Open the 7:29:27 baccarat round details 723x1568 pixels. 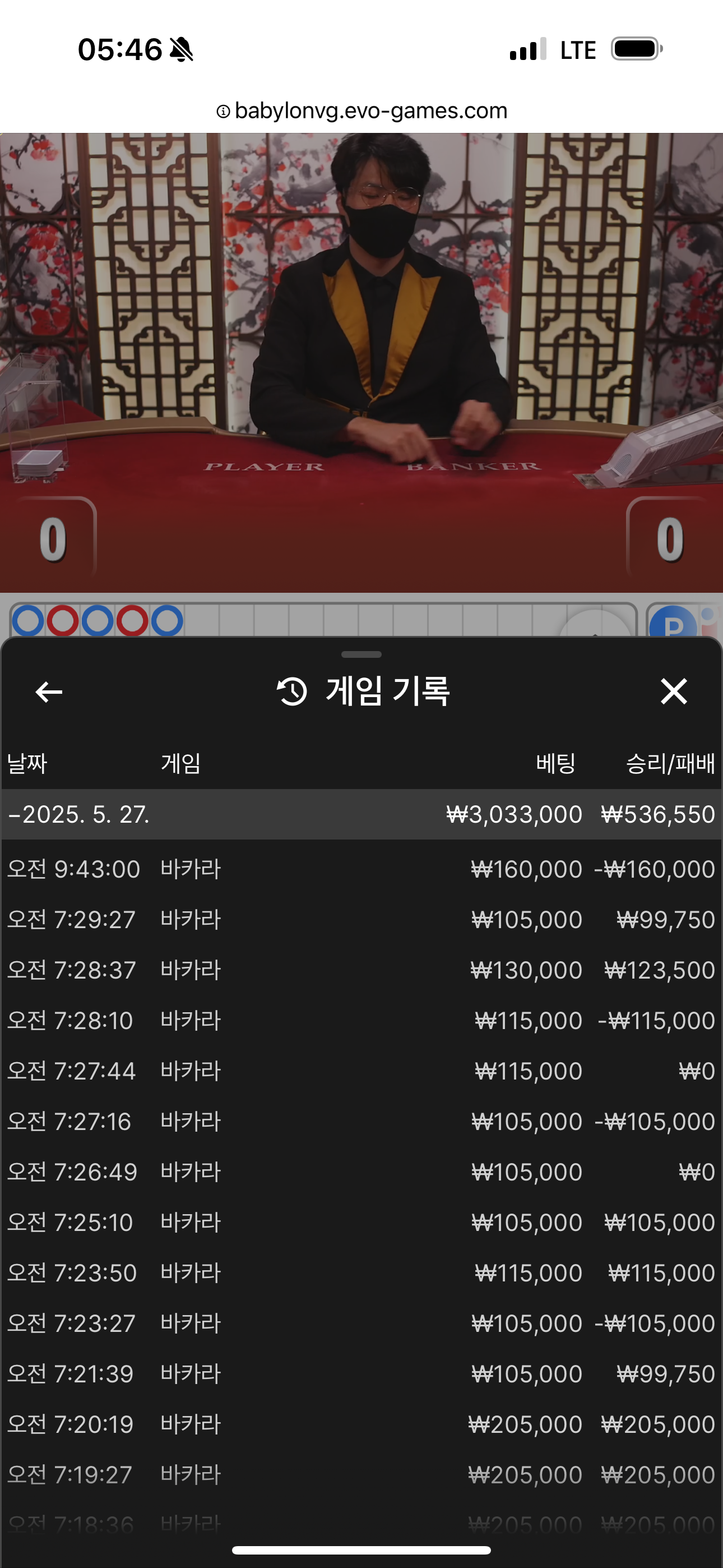pyautogui.click(x=361, y=920)
